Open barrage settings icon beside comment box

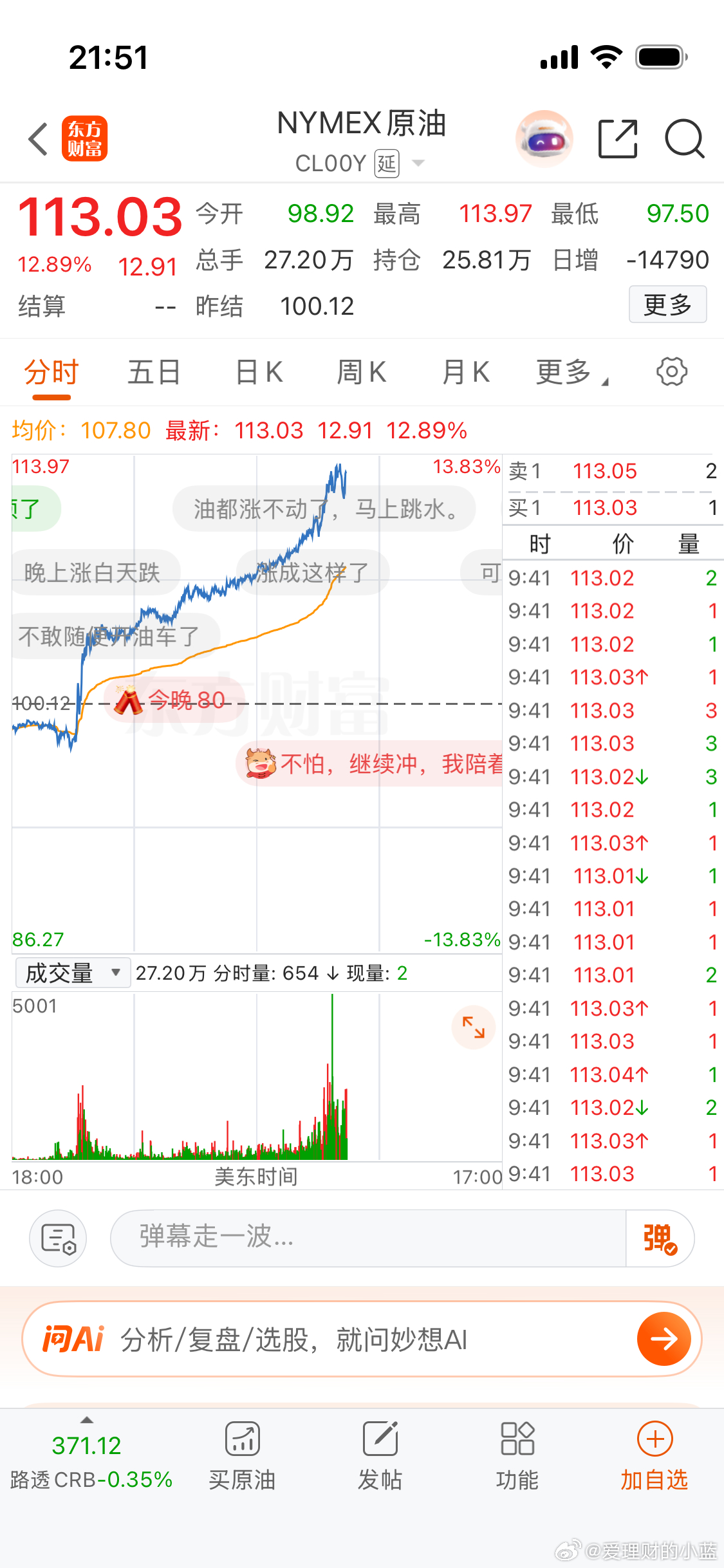tap(58, 1237)
